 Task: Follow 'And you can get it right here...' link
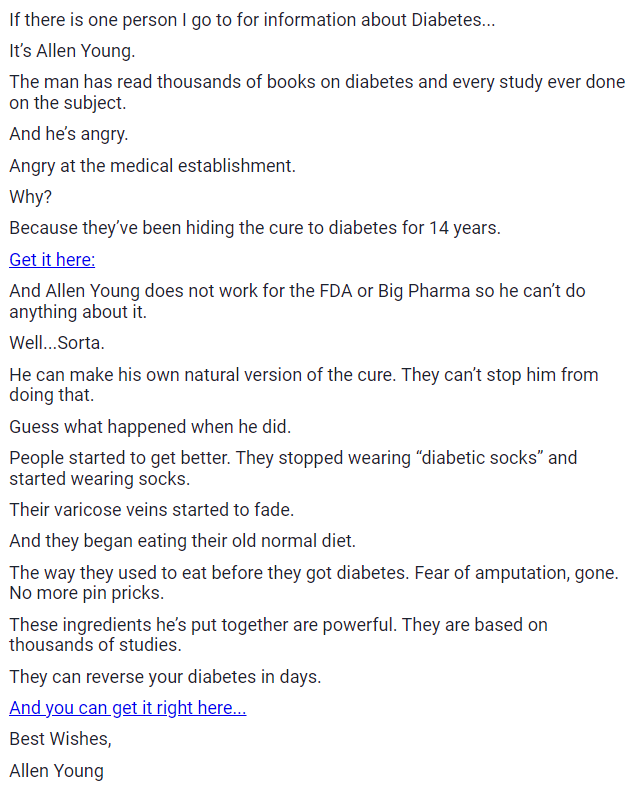click(127, 708)
